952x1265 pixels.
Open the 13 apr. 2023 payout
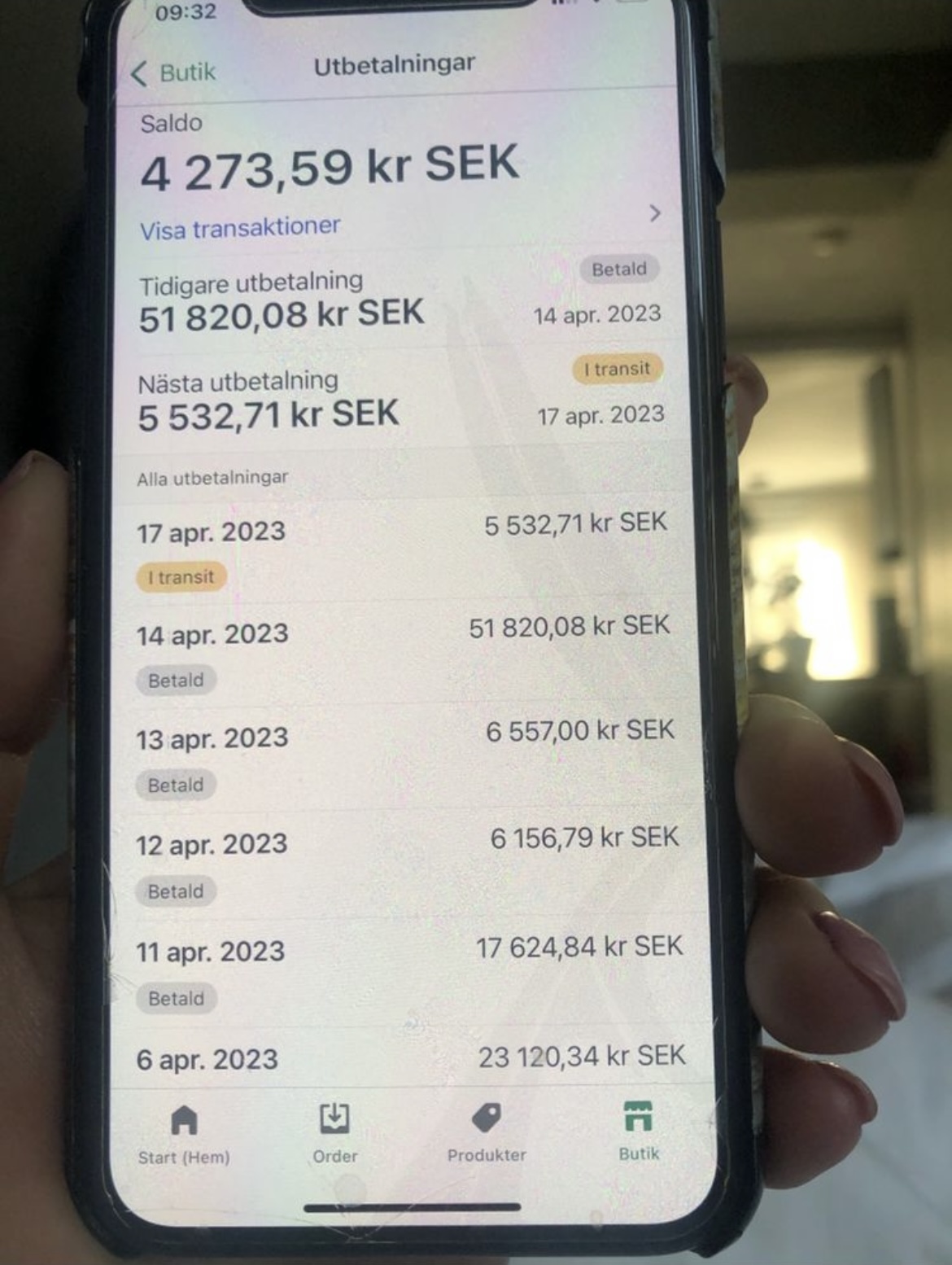click(404, 755)
